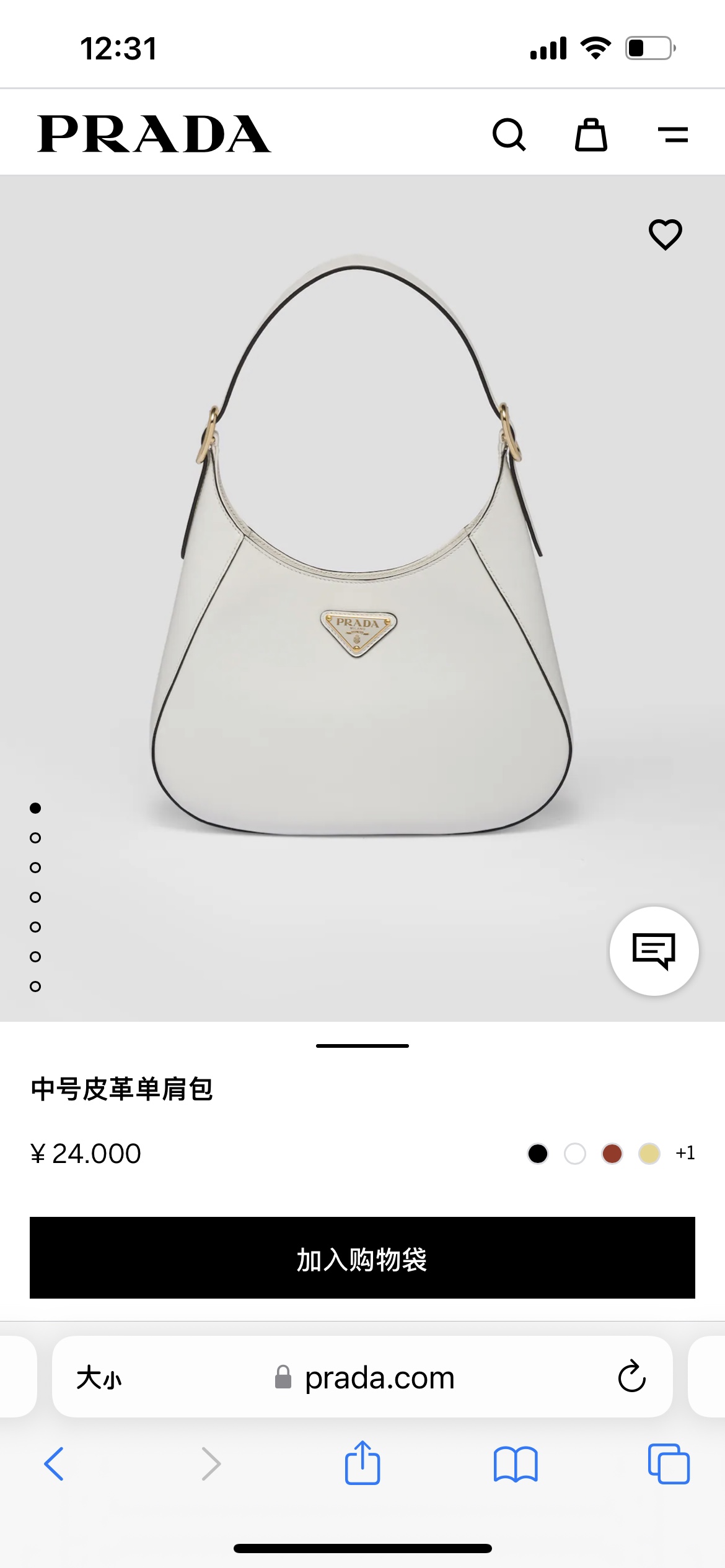Viewport: 725px width, 1568px height.
Task: Tap the prada.com address bar
Action: tap(379, 1378)
